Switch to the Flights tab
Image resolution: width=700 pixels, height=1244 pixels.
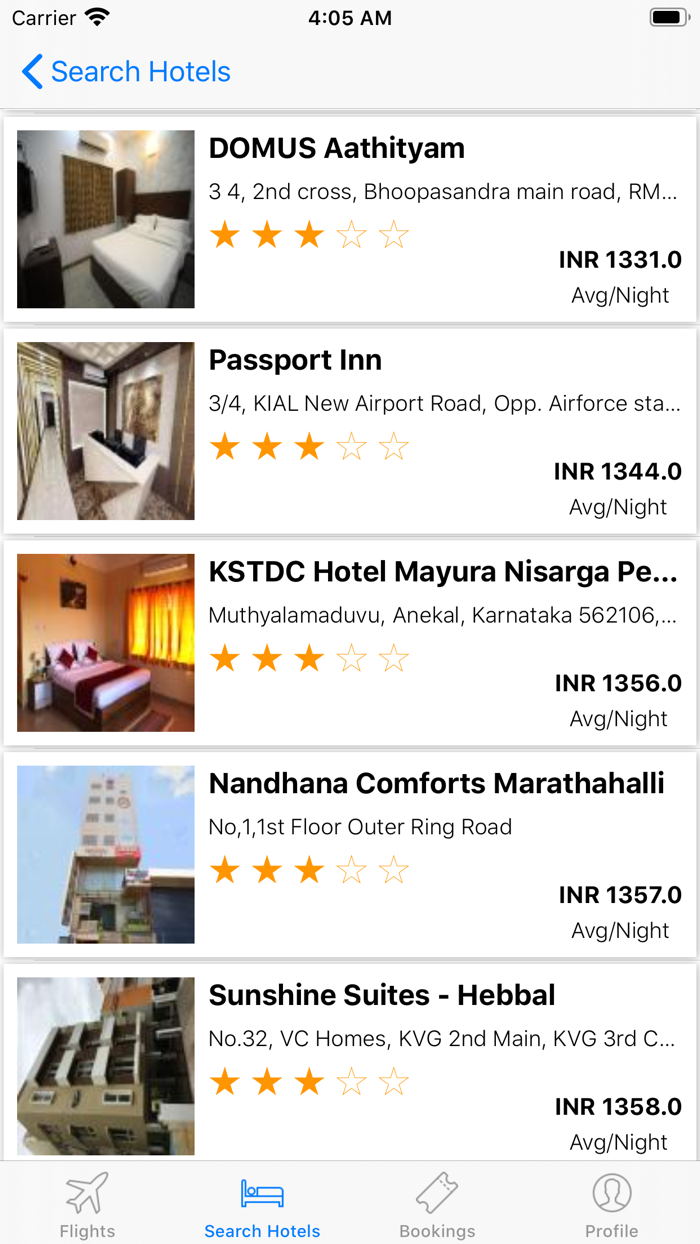coord(87,1204)
